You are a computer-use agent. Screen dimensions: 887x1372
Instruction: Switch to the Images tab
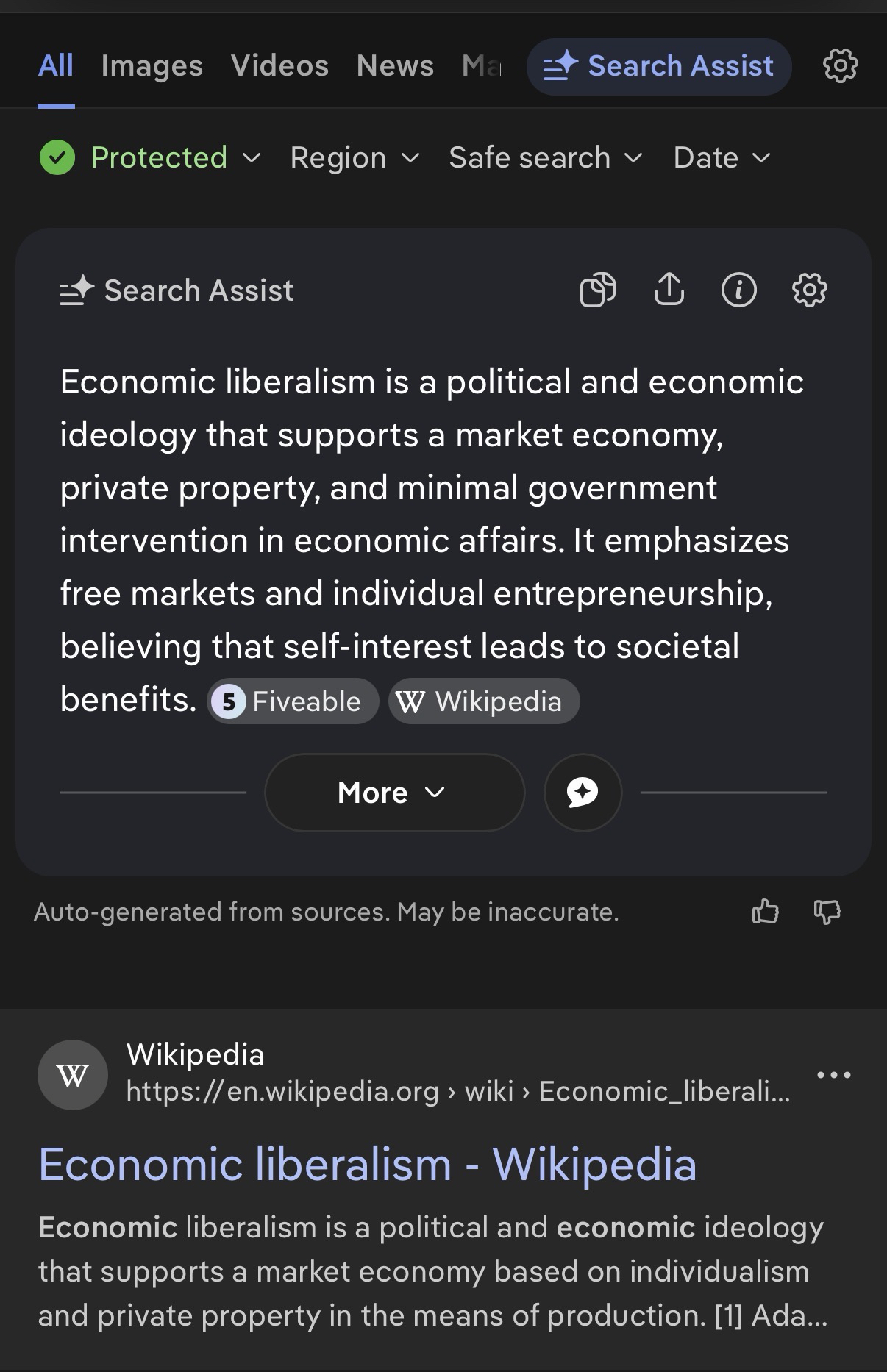click(x=152, y=66)
